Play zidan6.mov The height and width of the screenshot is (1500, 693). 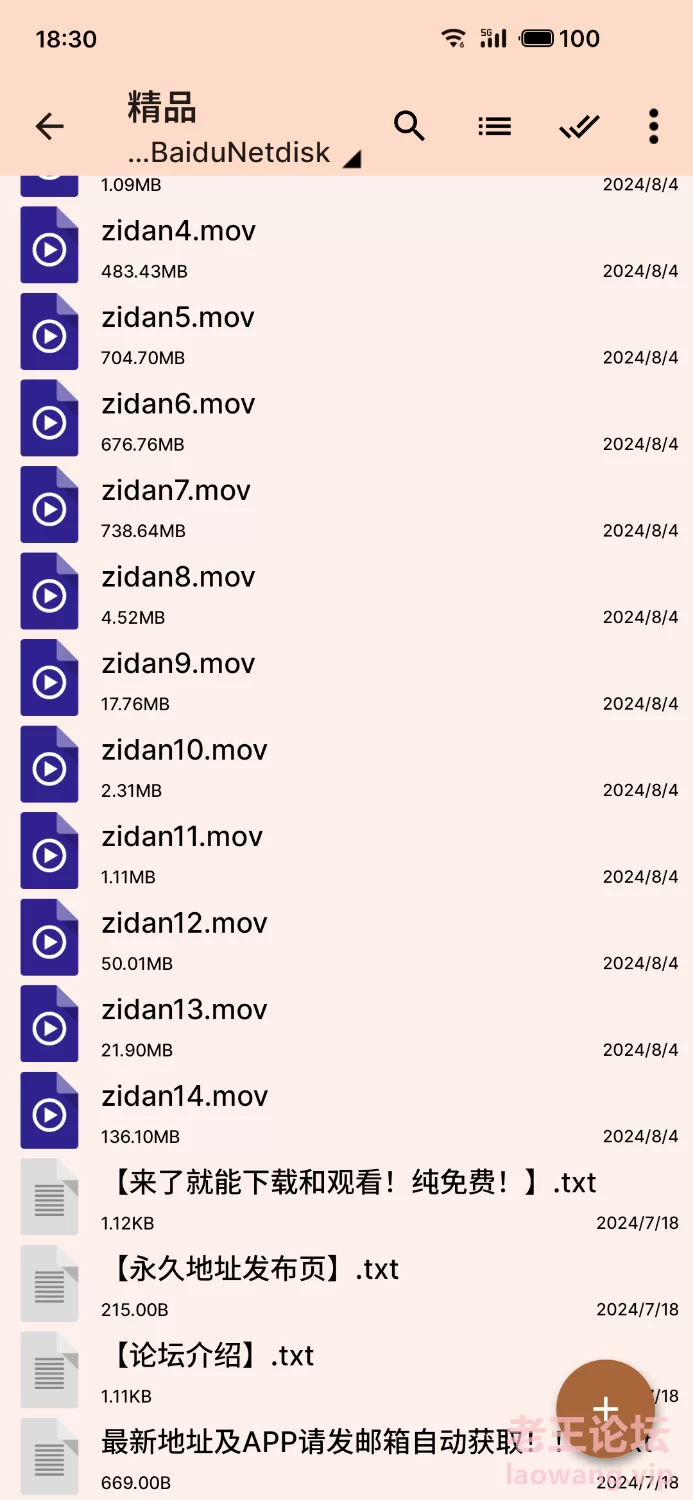click(x=346, y=420)
